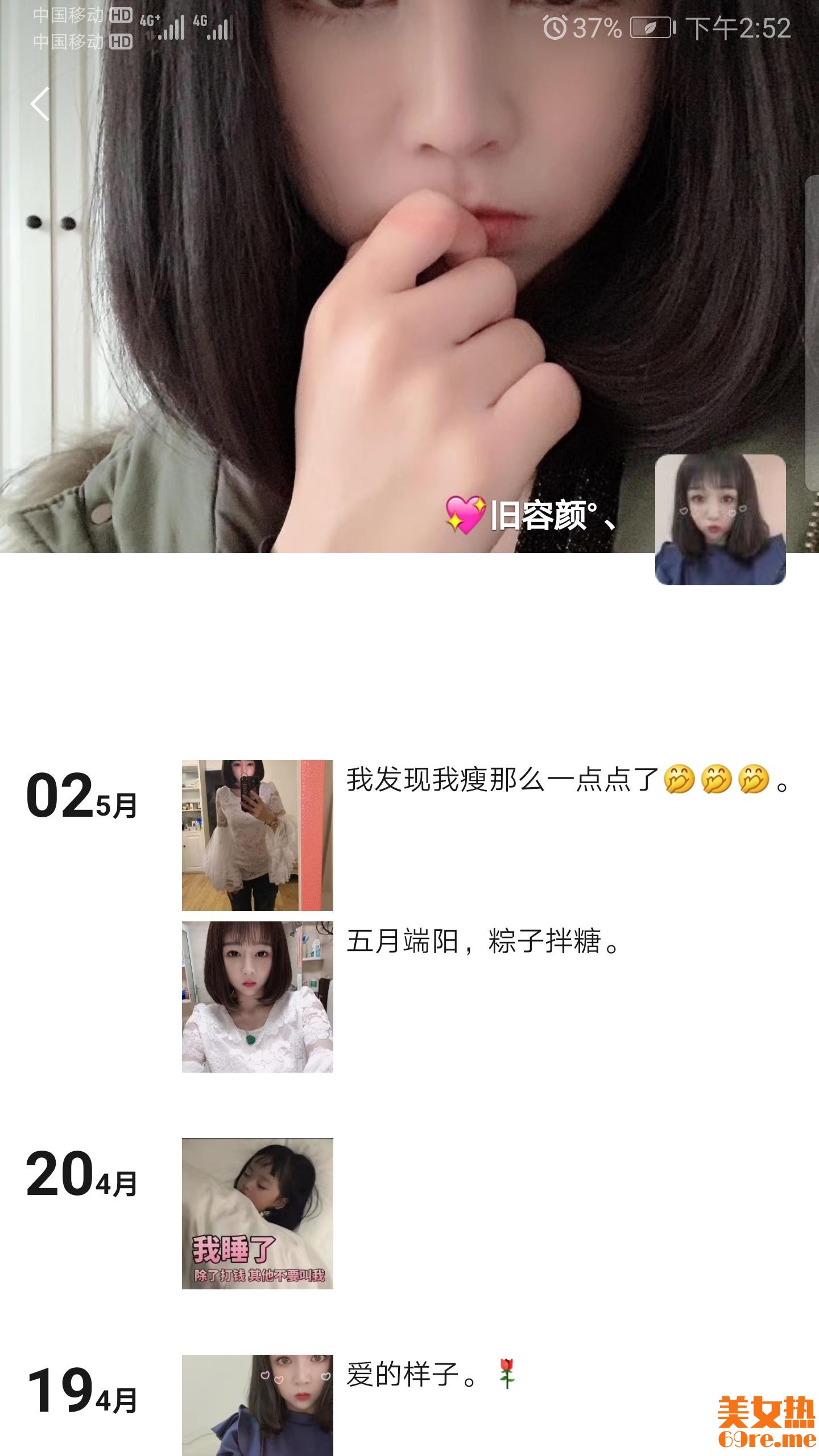Open the profile avatar beside 旧容颜
This screenshot has width=819, height=1456.
click(x=720, y=519)
